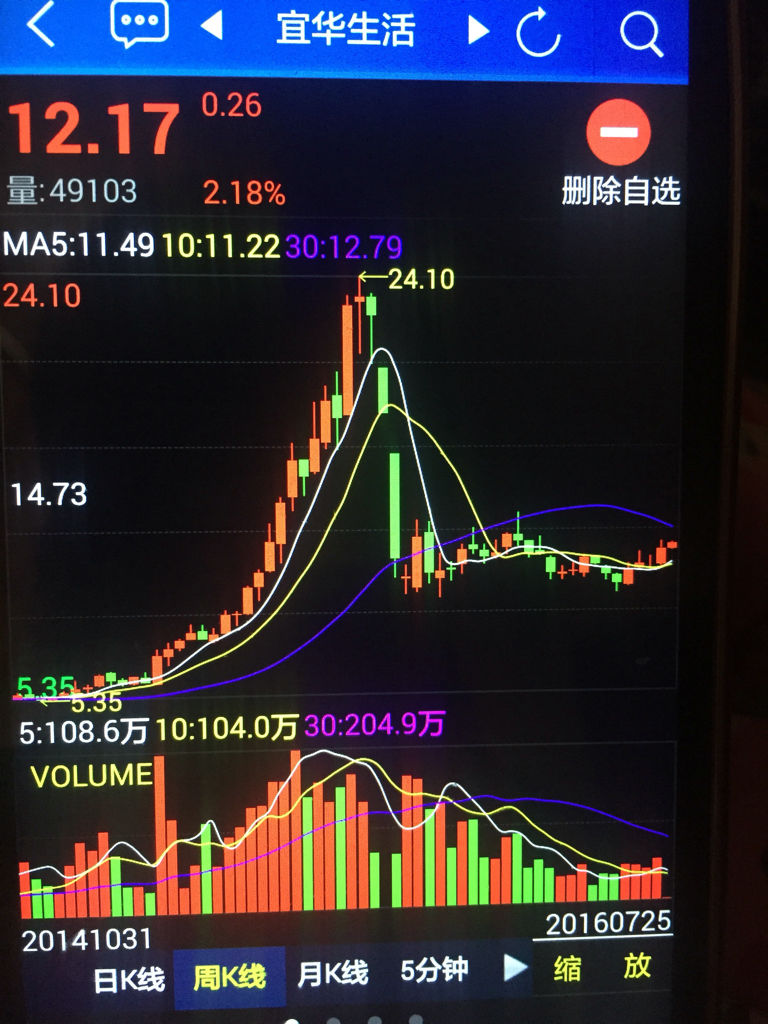
Task: Select the 周K线 weekly chart tab
Action: tap(229, 976)
